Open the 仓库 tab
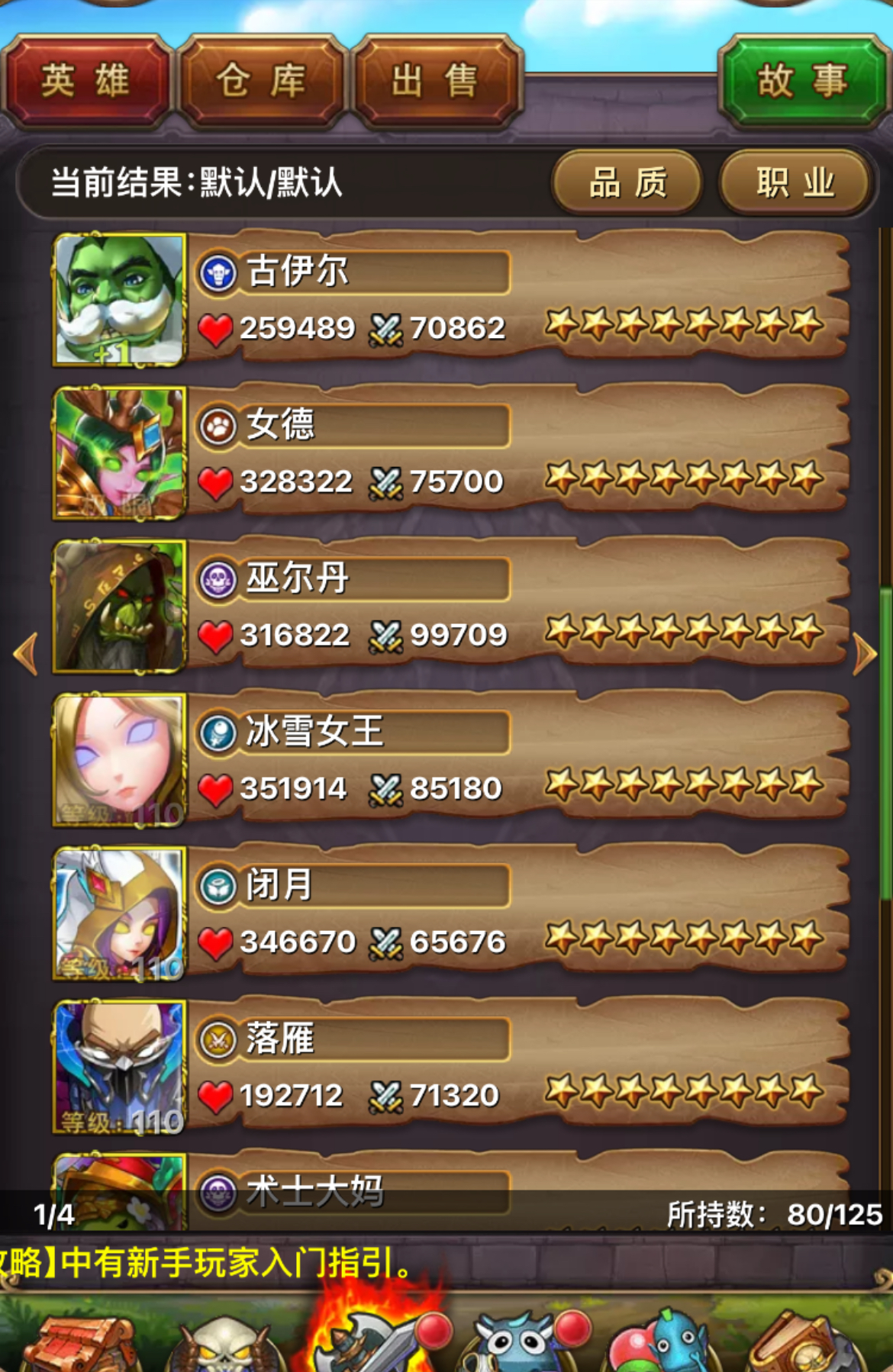Image resolution: width=893 pixels, height=1372 pixels. 261,81
